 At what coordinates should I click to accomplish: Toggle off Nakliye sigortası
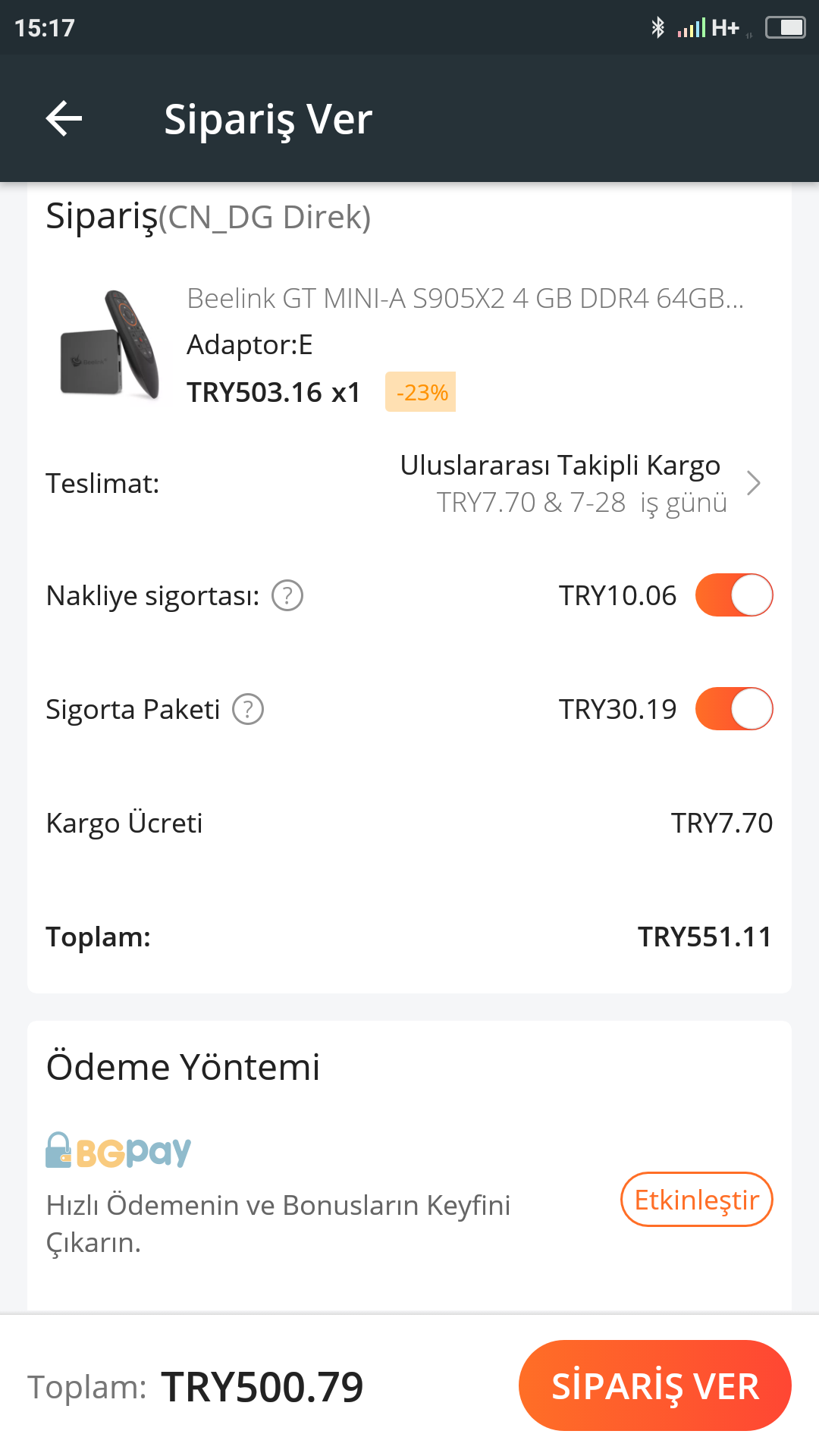[734, 595]
